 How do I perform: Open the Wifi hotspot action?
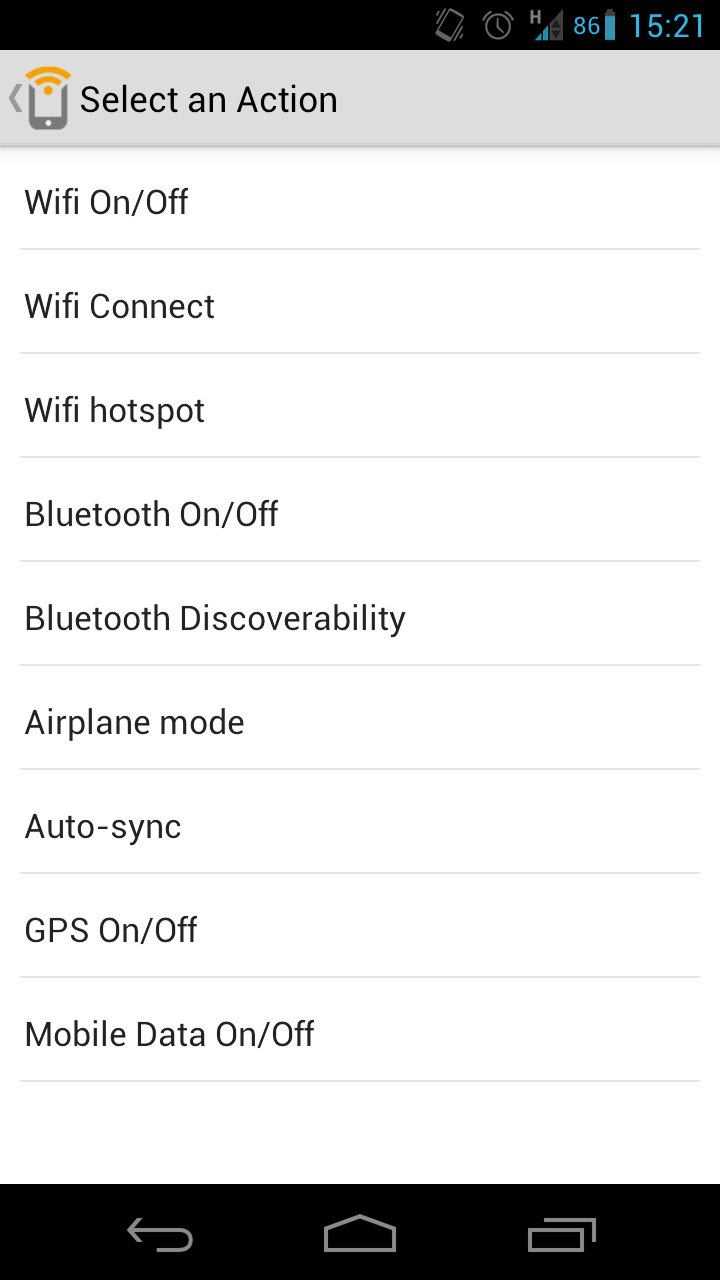360,410
